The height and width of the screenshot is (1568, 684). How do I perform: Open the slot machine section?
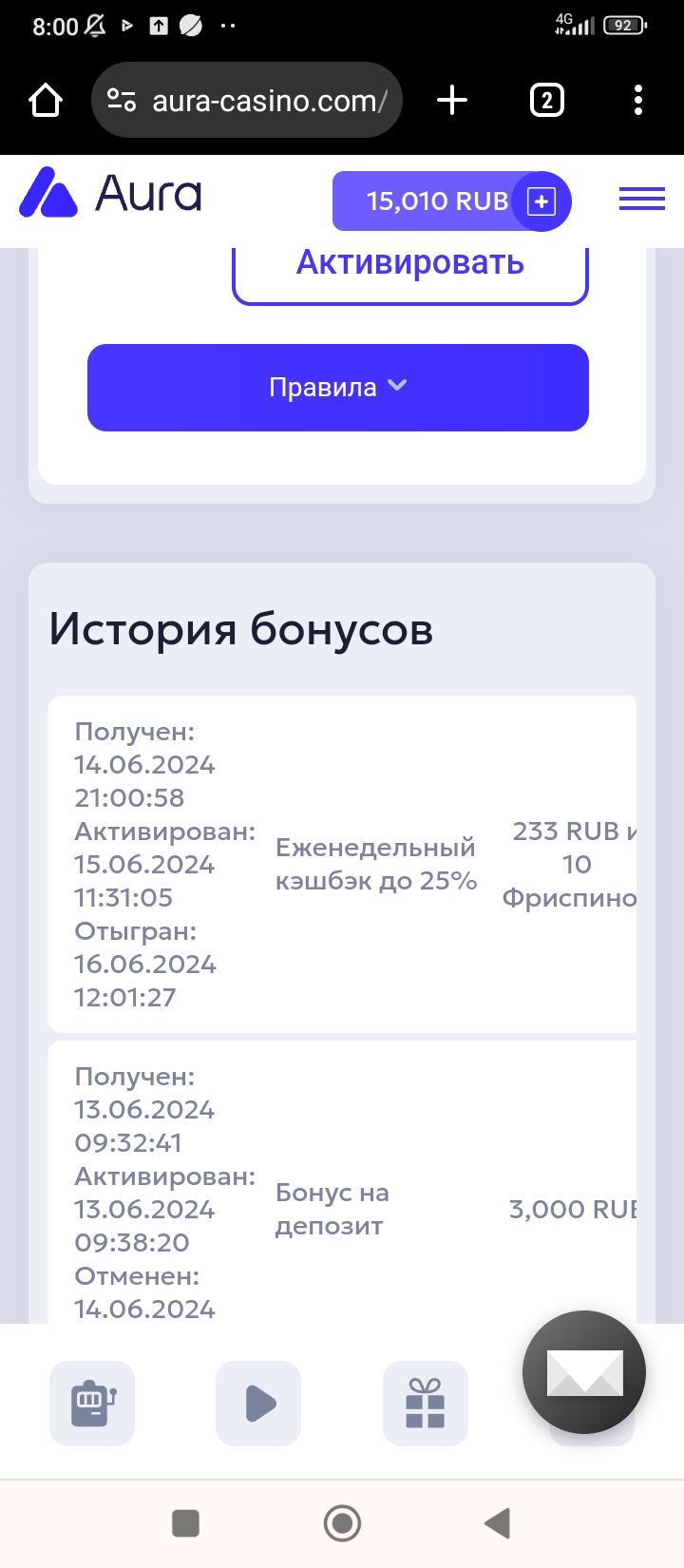click(92, 1404)
